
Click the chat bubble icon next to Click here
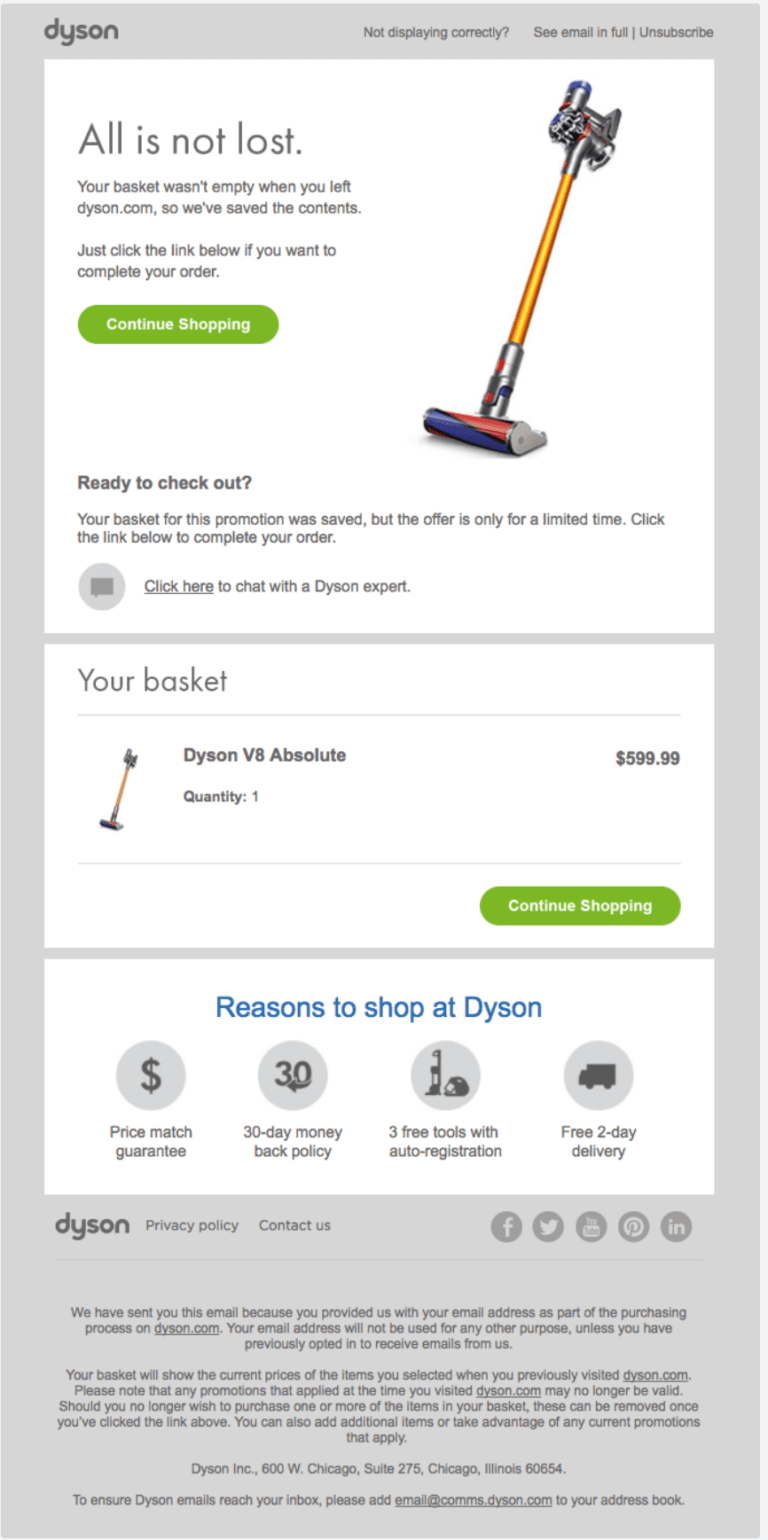click(101, 587)
